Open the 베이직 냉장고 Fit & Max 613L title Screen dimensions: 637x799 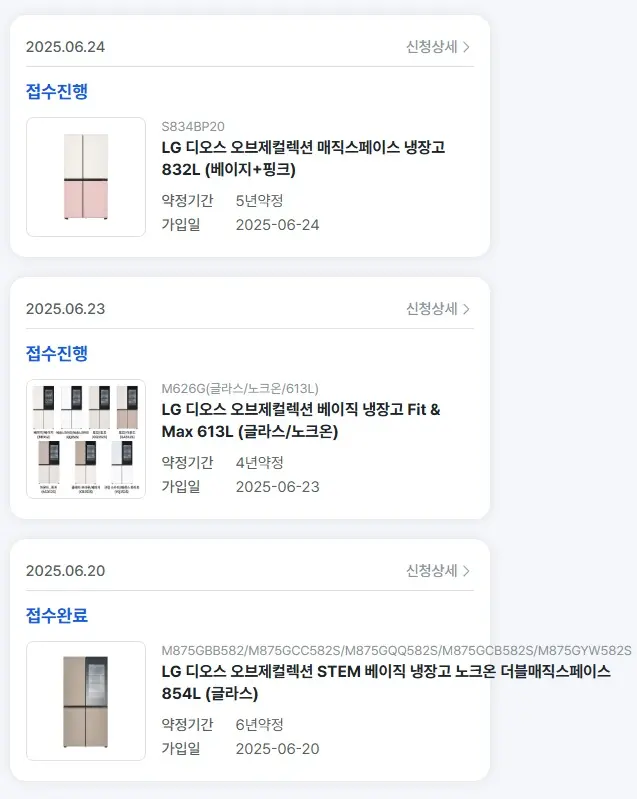[x=300, y=420]
